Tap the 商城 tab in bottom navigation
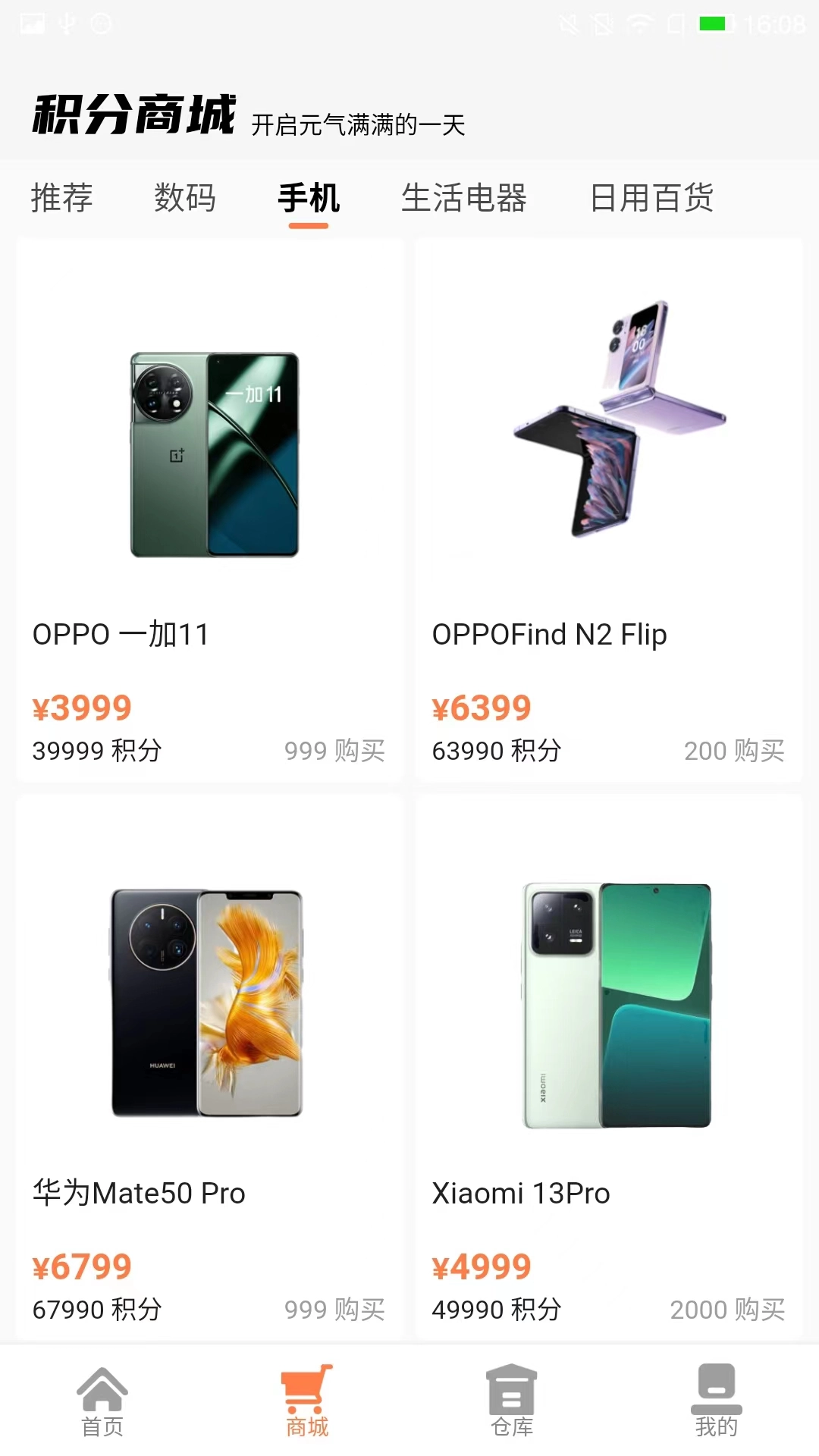Screen dimensions: 819x1456 click(307, 1401)
